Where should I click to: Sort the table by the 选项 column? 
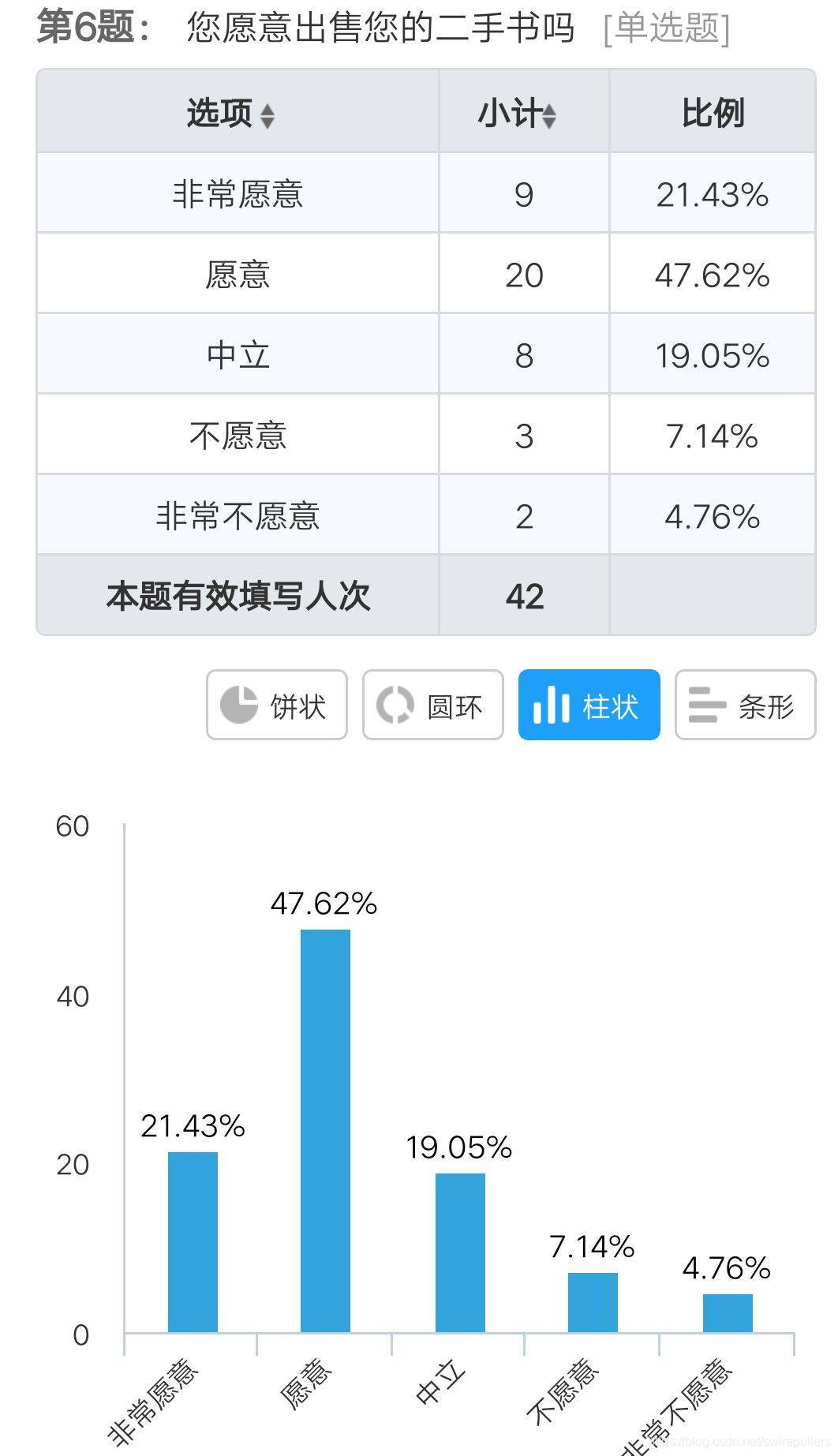[x=267, y=115]
